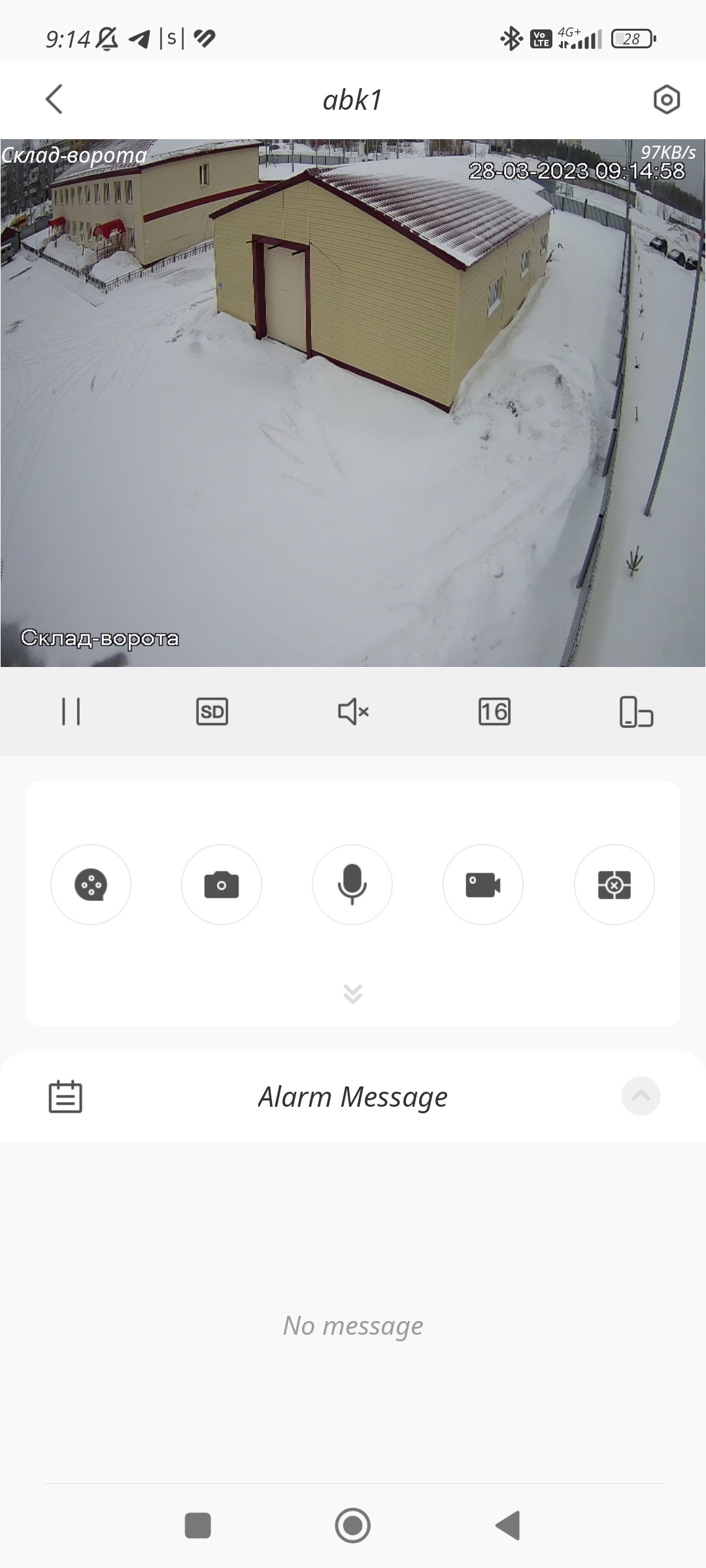
Task: Rotate video to fullscreen landscape
Action: click(x=635, y=711)
